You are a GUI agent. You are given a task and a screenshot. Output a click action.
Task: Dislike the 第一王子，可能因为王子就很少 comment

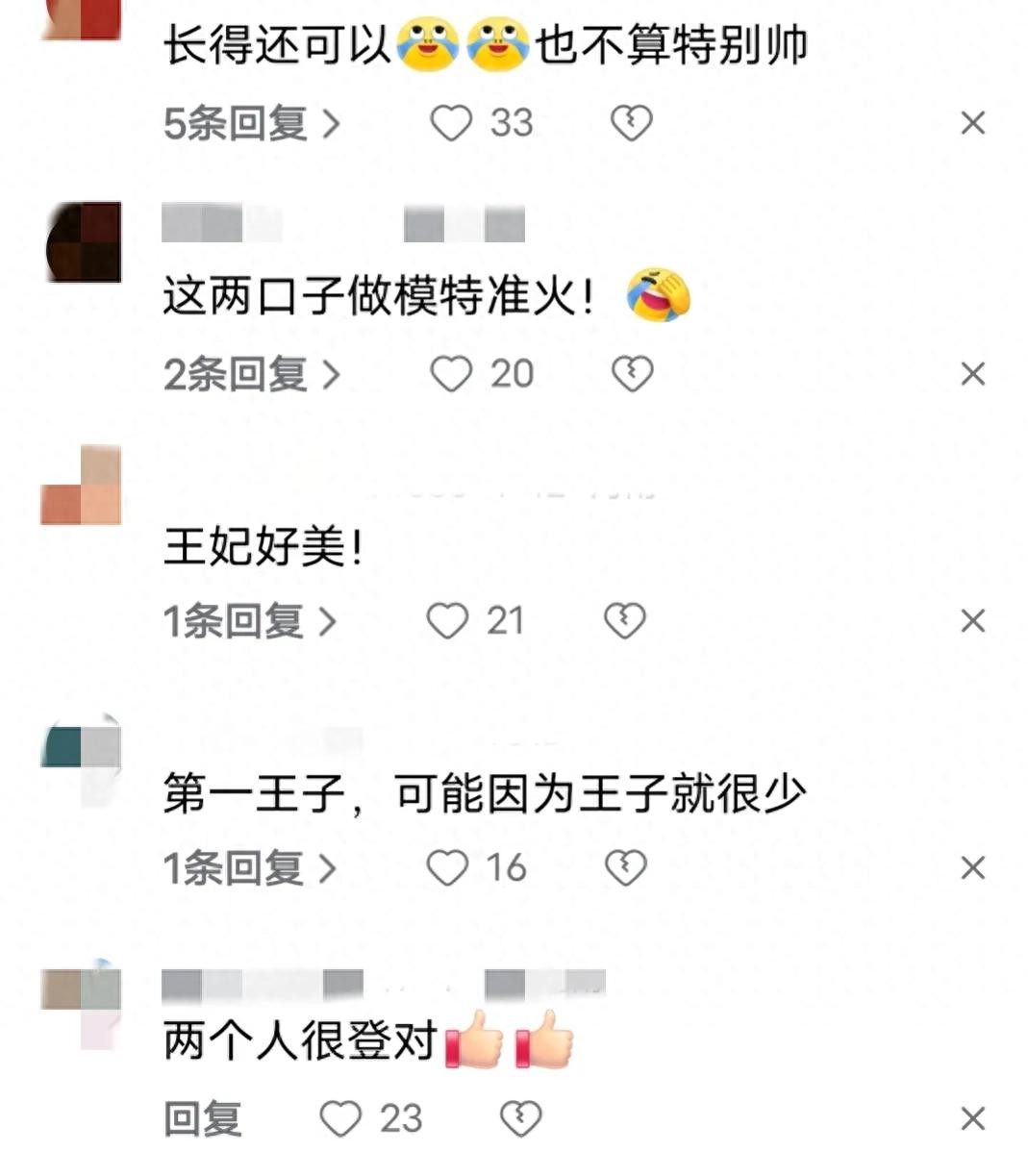point(625,869)
